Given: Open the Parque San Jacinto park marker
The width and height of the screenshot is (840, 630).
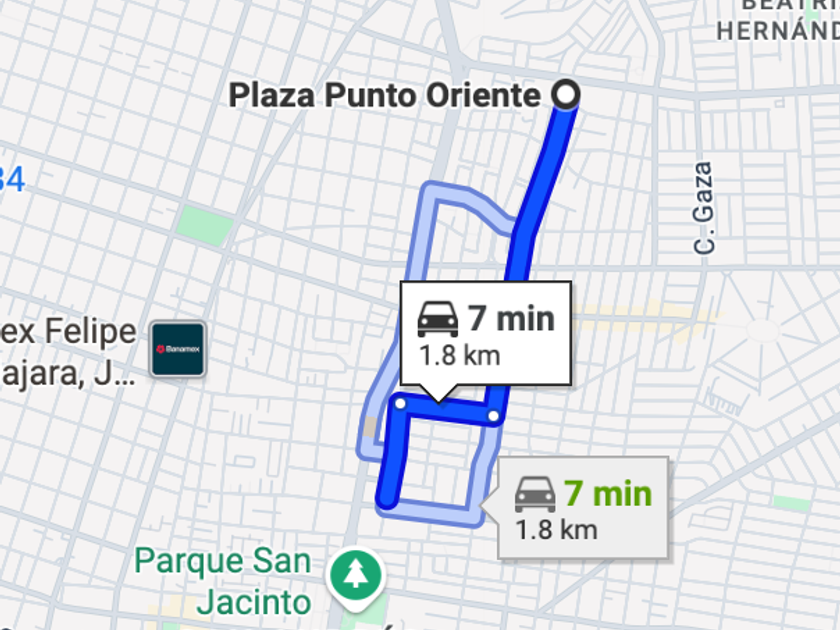Looking at the screenshot, I should (356, 574).
